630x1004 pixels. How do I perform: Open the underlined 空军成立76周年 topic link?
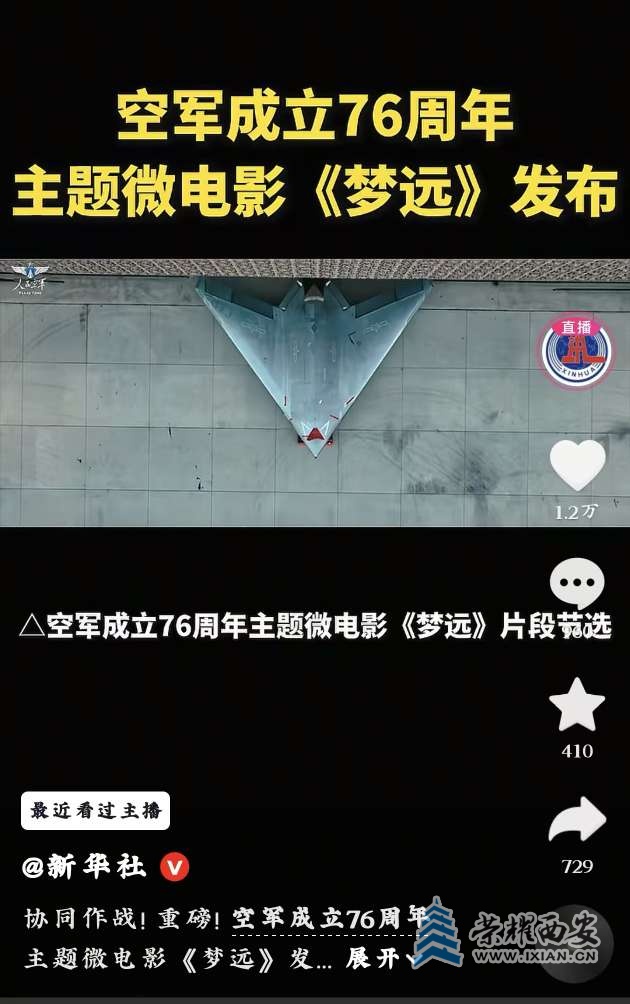[x=328, y=918]
